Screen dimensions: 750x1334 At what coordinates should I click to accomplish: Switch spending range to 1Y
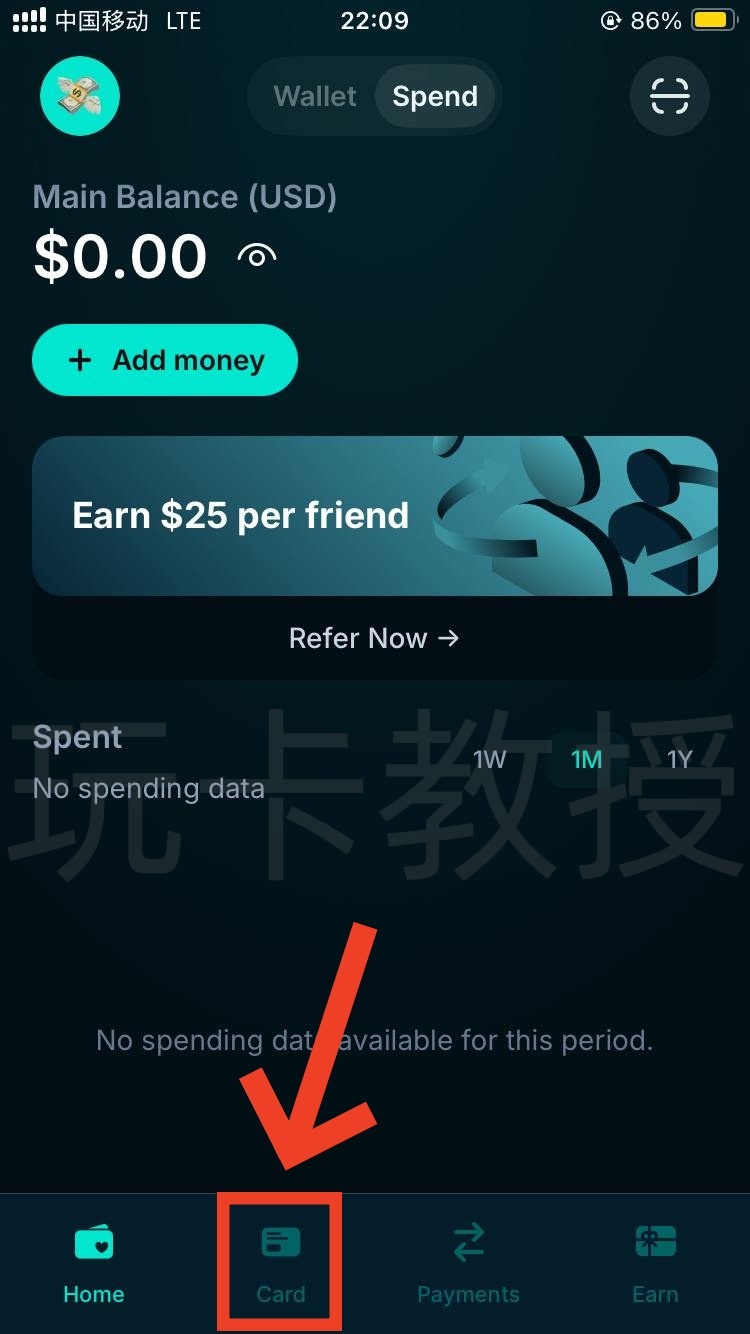(680, 760)
